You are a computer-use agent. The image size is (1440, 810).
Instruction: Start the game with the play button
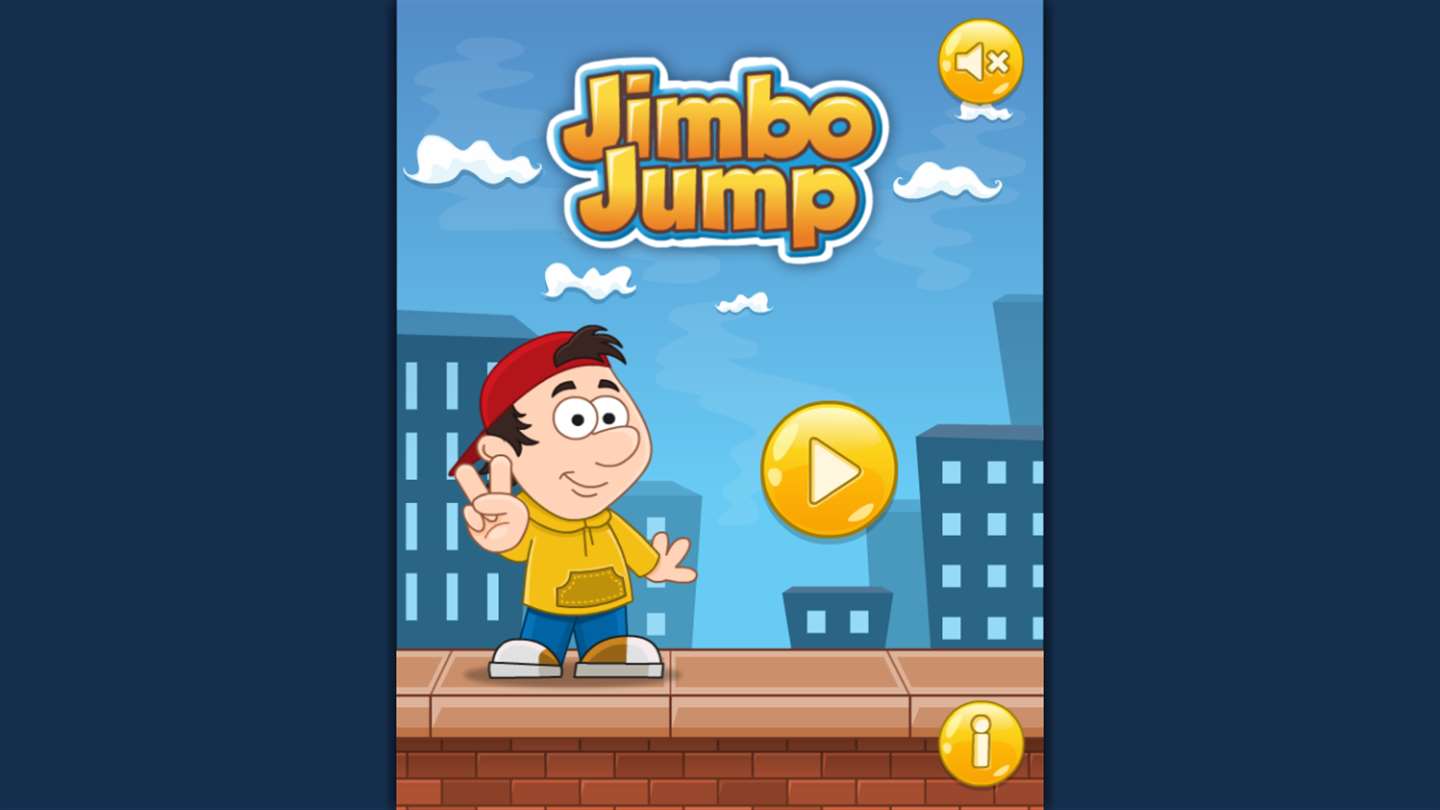click(829, 469)
